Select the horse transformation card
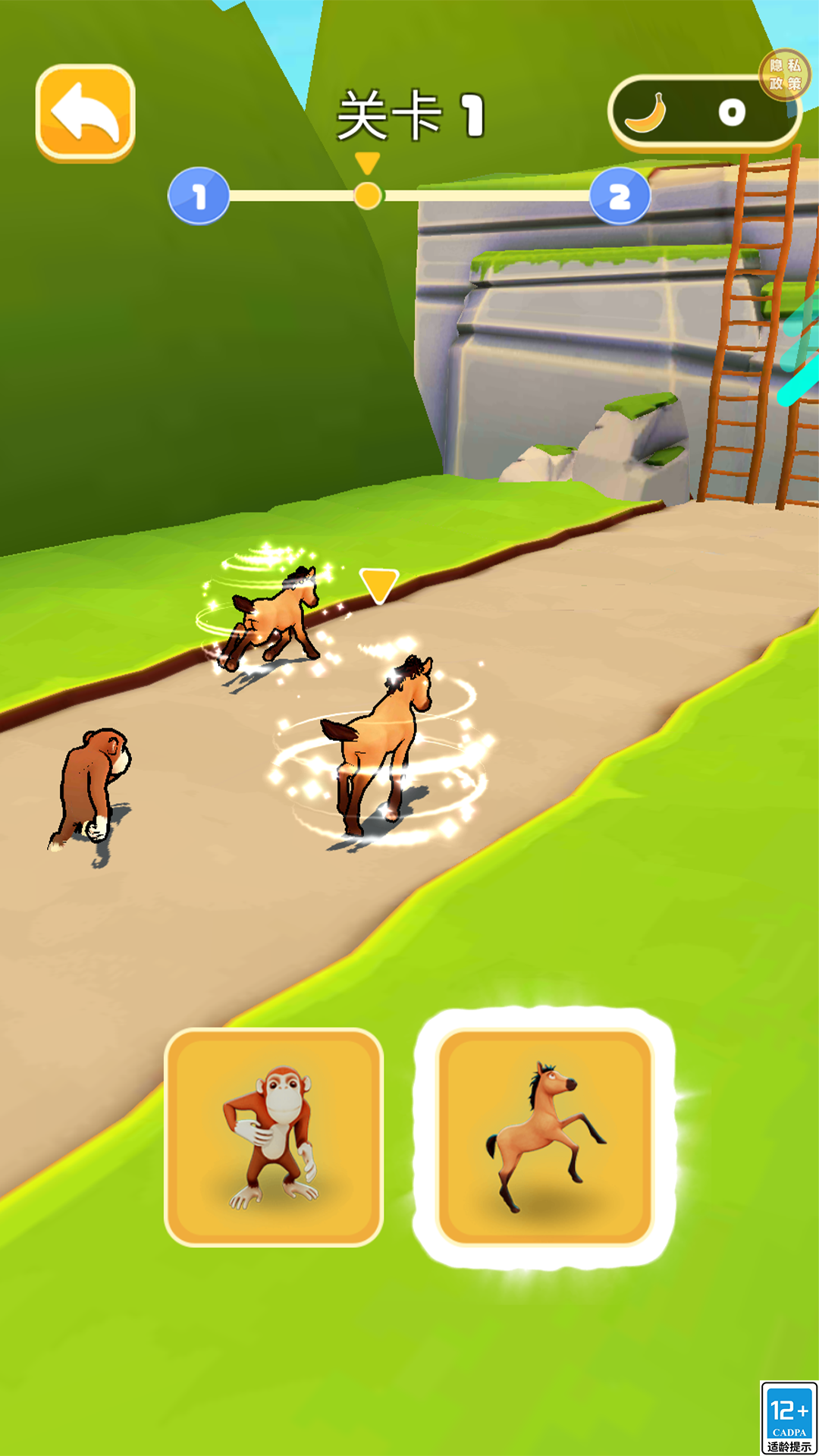 pyautogui.click(x=544, y=1137)
